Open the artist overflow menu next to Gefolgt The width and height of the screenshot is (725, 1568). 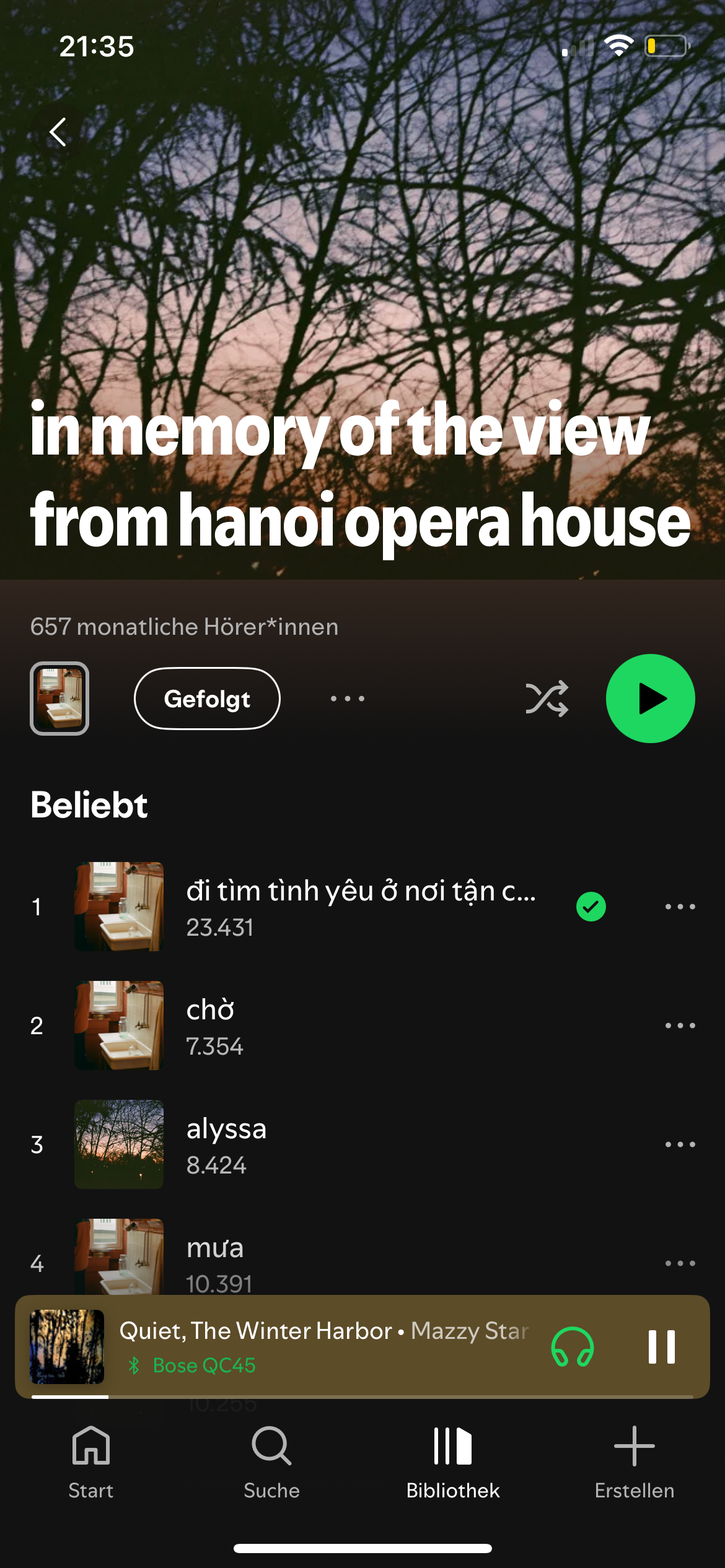click(348, 699)
